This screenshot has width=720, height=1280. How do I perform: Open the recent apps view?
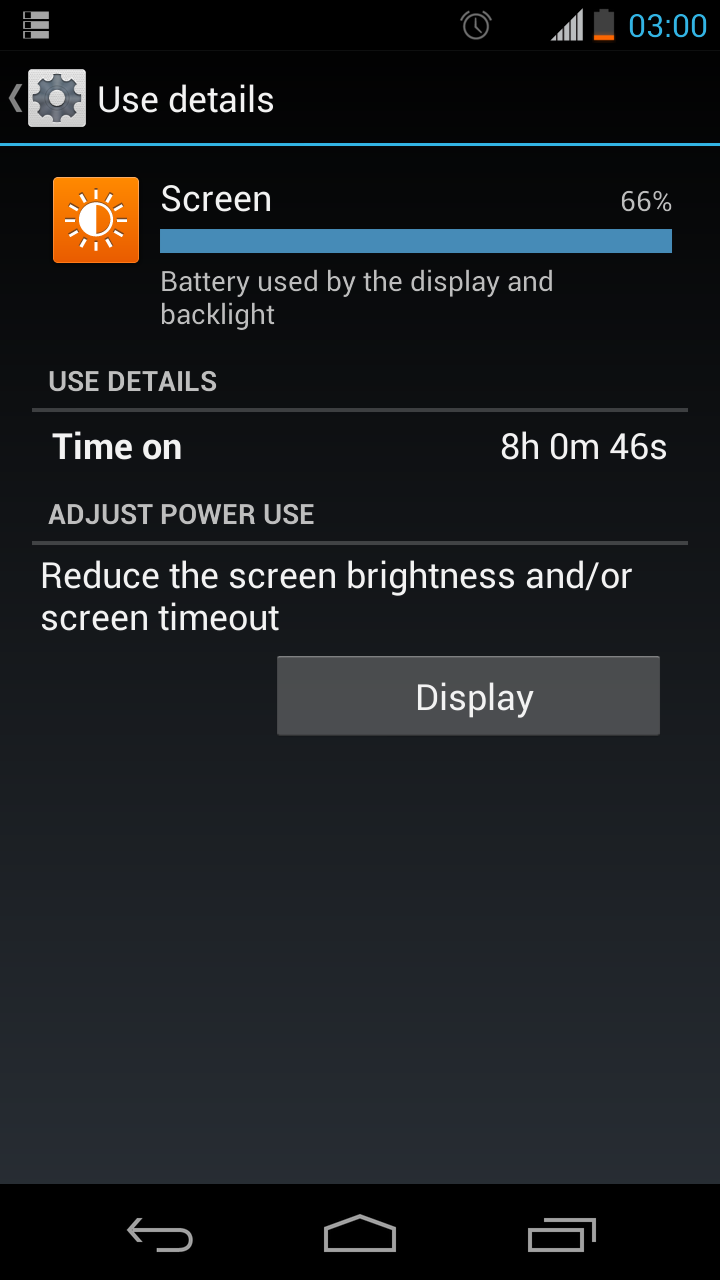click(561, 1233)
